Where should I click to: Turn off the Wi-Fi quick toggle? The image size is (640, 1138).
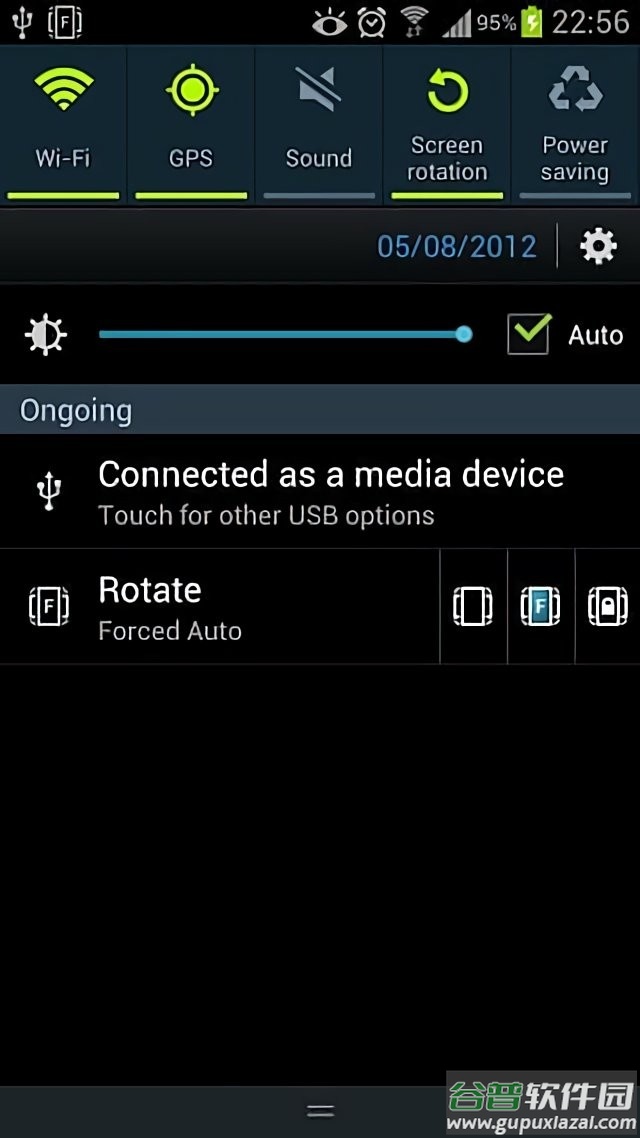(63, 122)
